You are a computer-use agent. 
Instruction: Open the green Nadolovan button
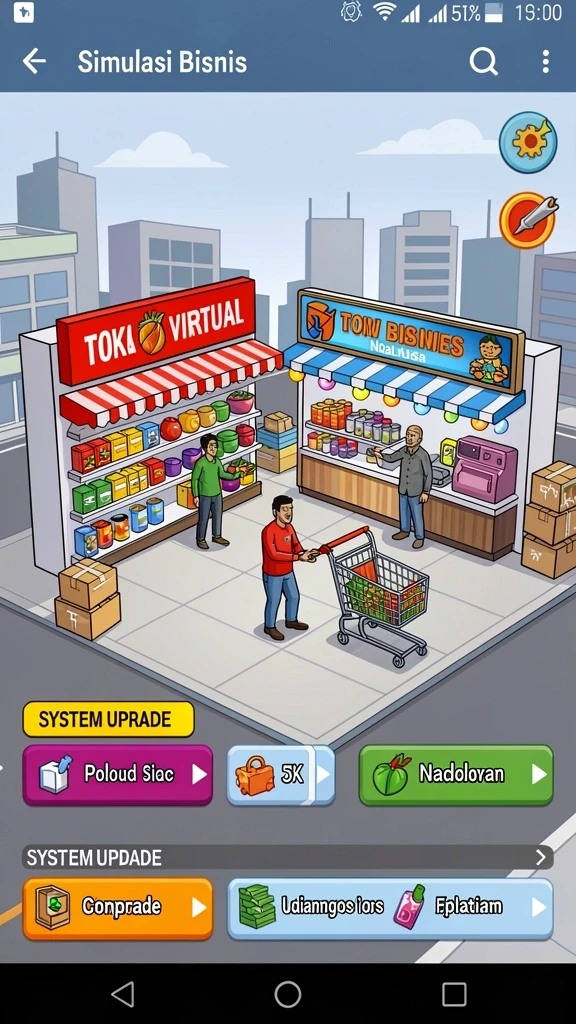click(x=456, y=775)
